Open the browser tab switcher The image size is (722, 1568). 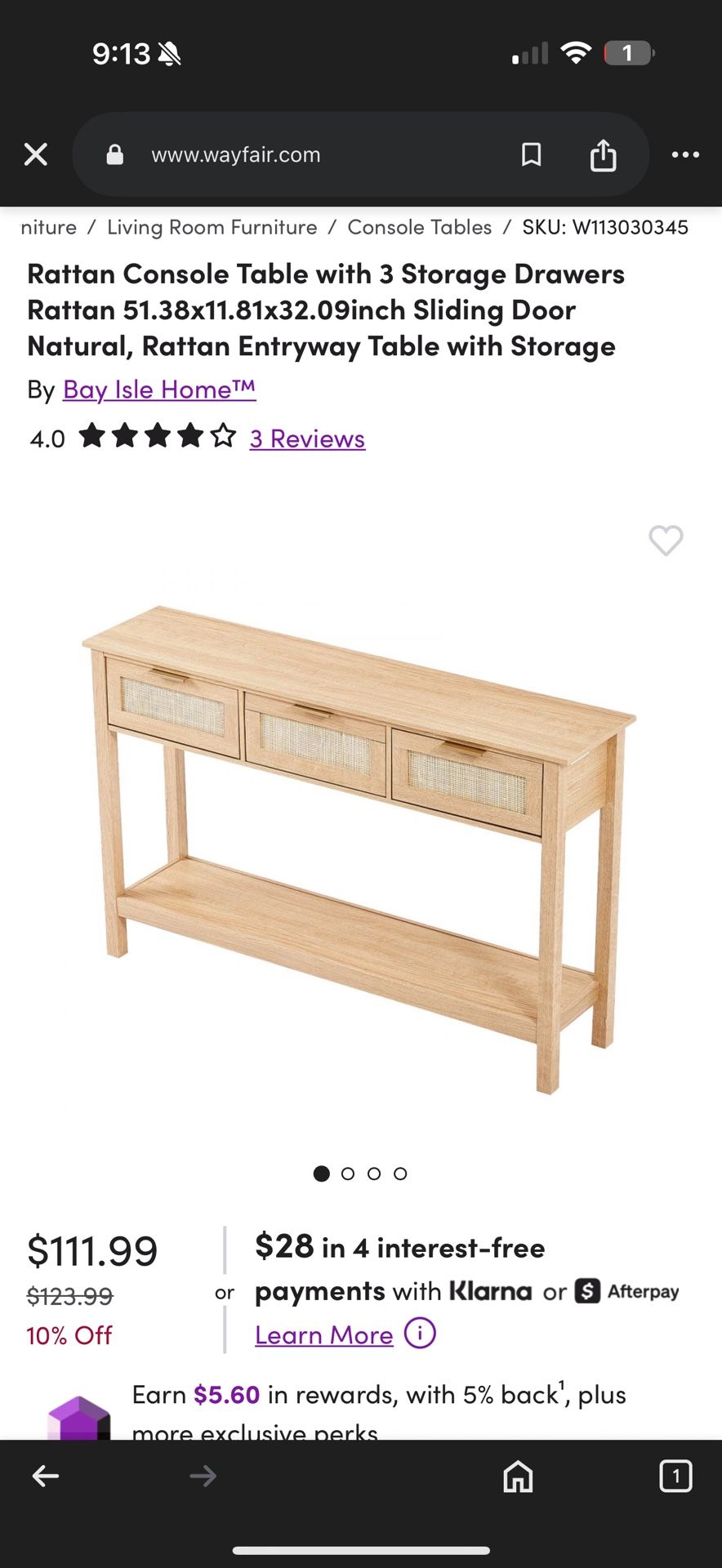(x=675, y=1475)
